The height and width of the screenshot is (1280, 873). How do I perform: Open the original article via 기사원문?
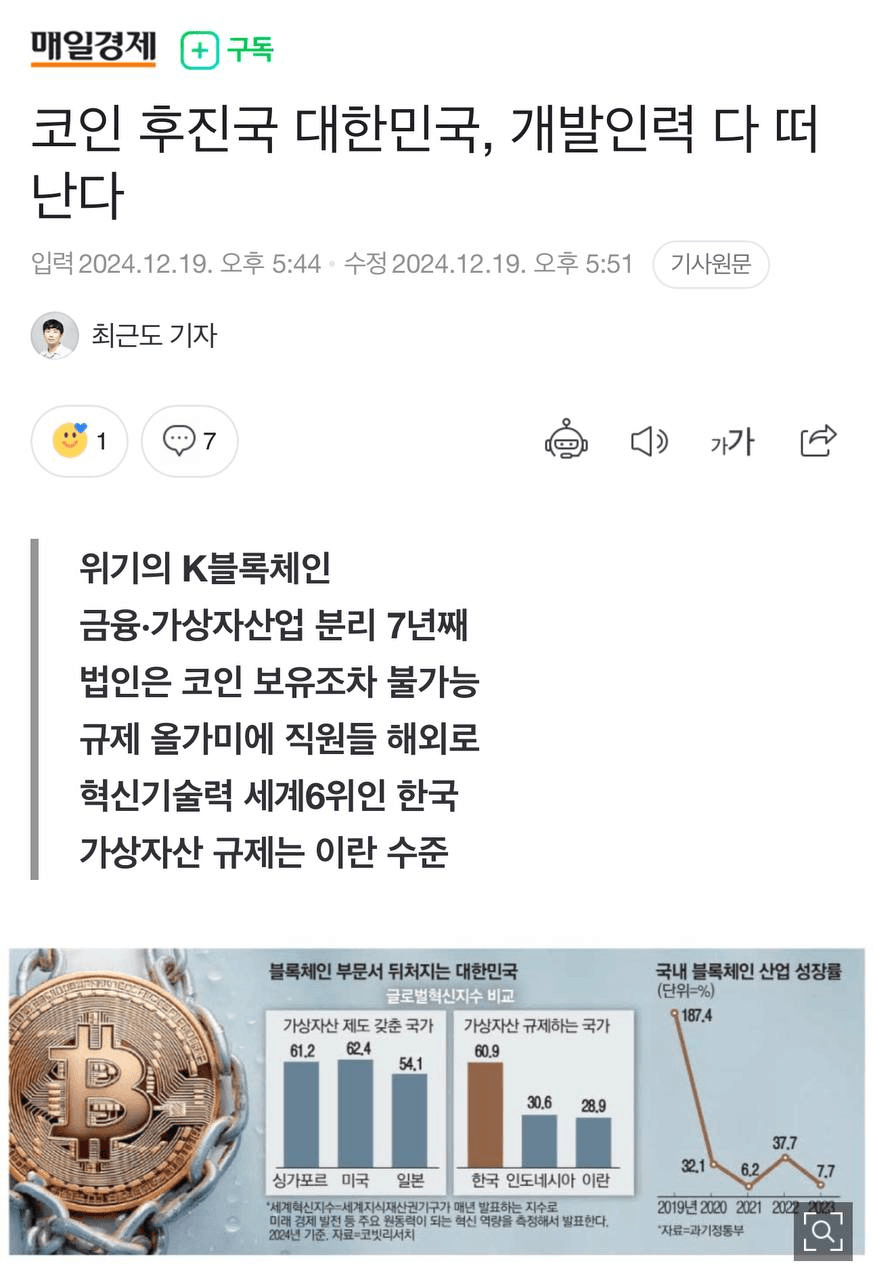click(x=710, y=265)
